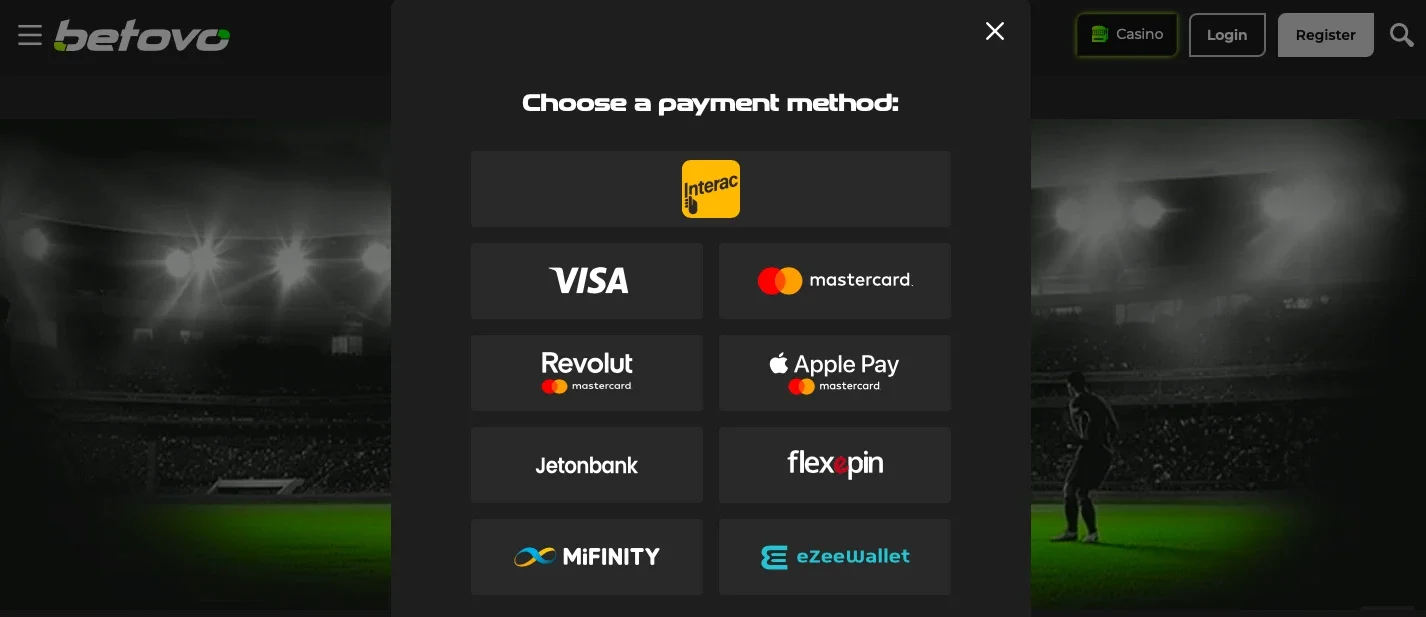The width and height of the screenshot is (1426, 617).
Task: Pick Flexepin as payment method
Action: 834,465
